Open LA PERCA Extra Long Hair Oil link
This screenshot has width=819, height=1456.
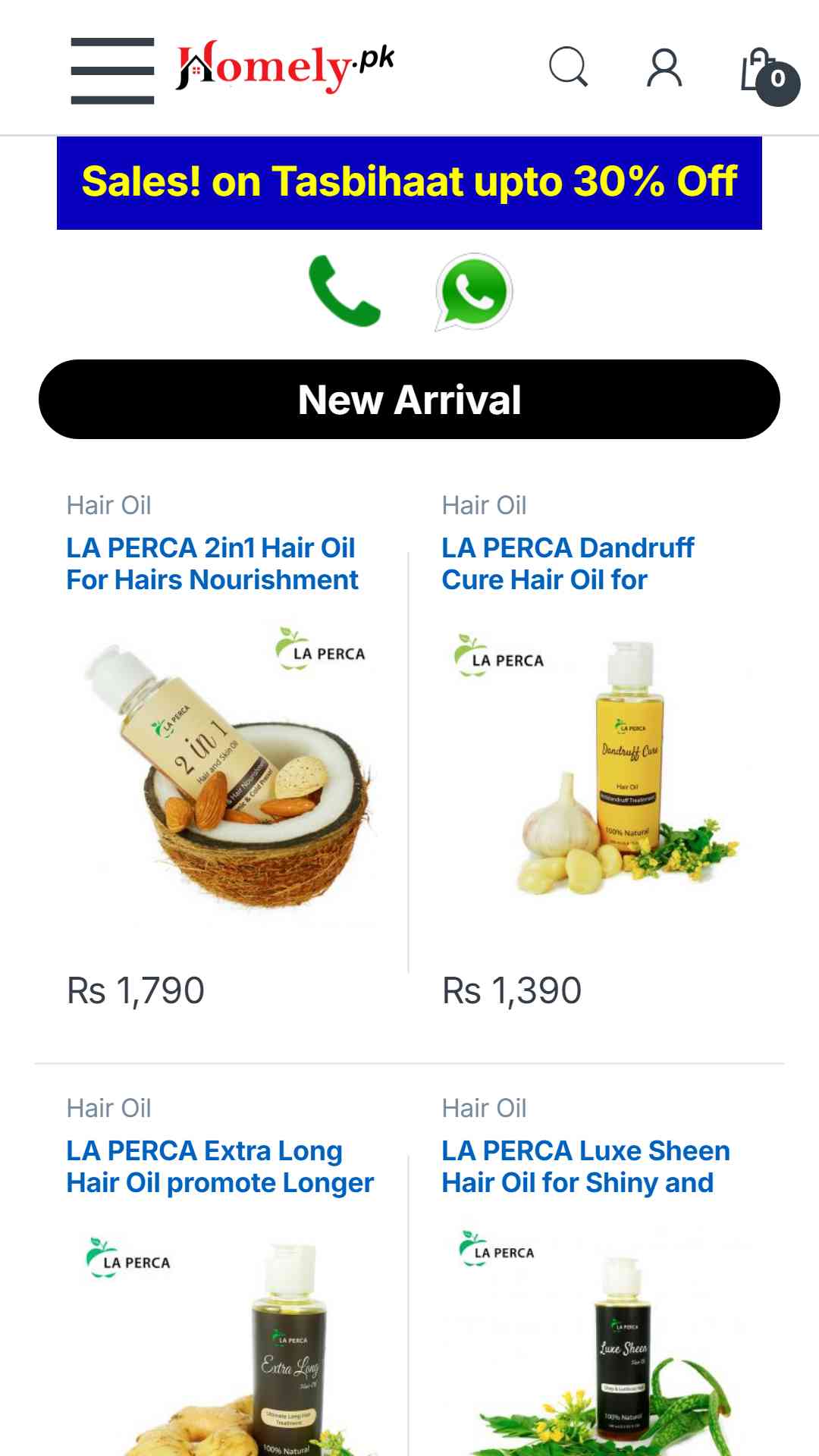(219, 1166)
